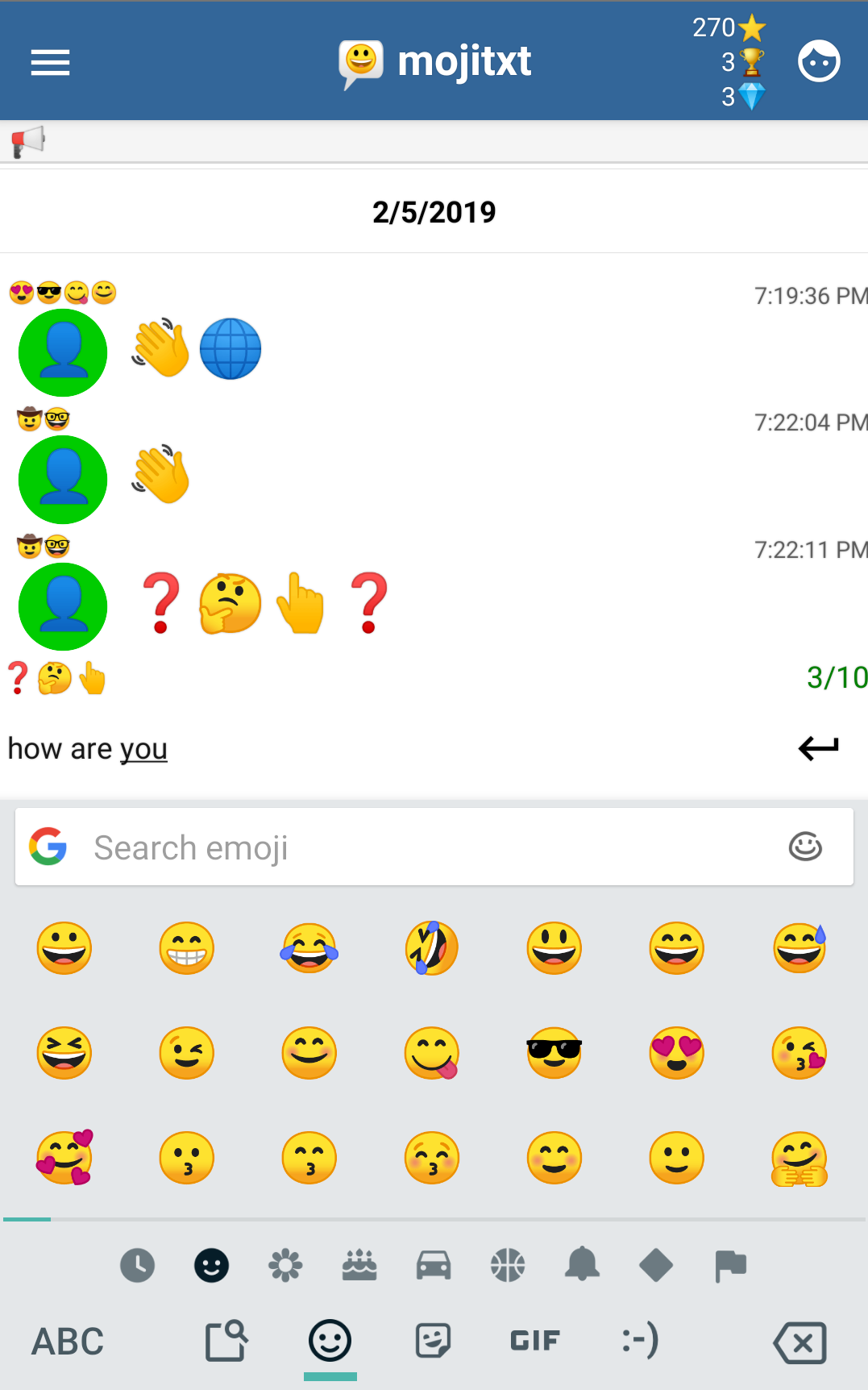The image size is (868, 1390).
Task: Open the hamburger drawer menu
Action: (x=50, y=62)
